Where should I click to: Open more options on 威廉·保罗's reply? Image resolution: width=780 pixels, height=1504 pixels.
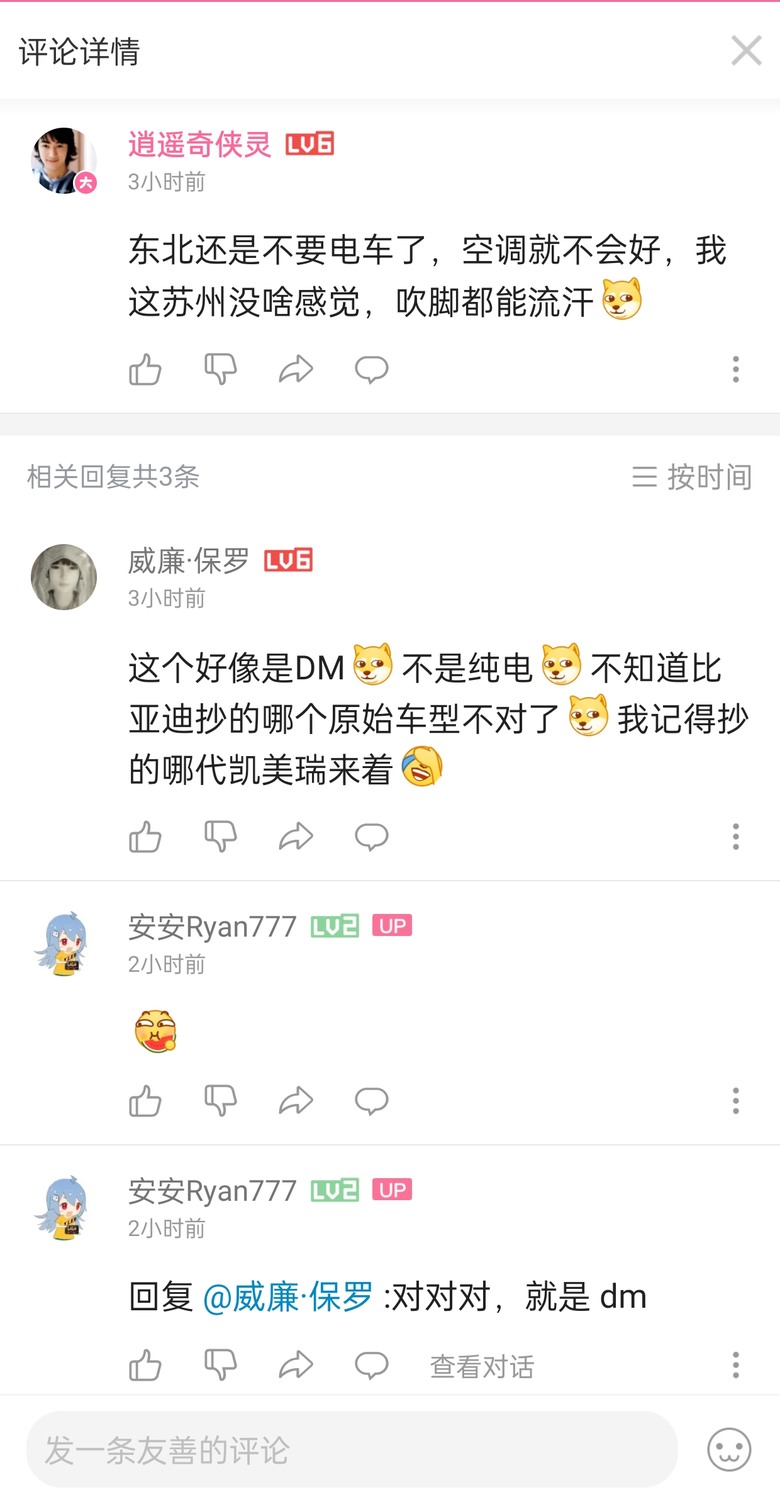pyautogui.click(x=735, y=837)
